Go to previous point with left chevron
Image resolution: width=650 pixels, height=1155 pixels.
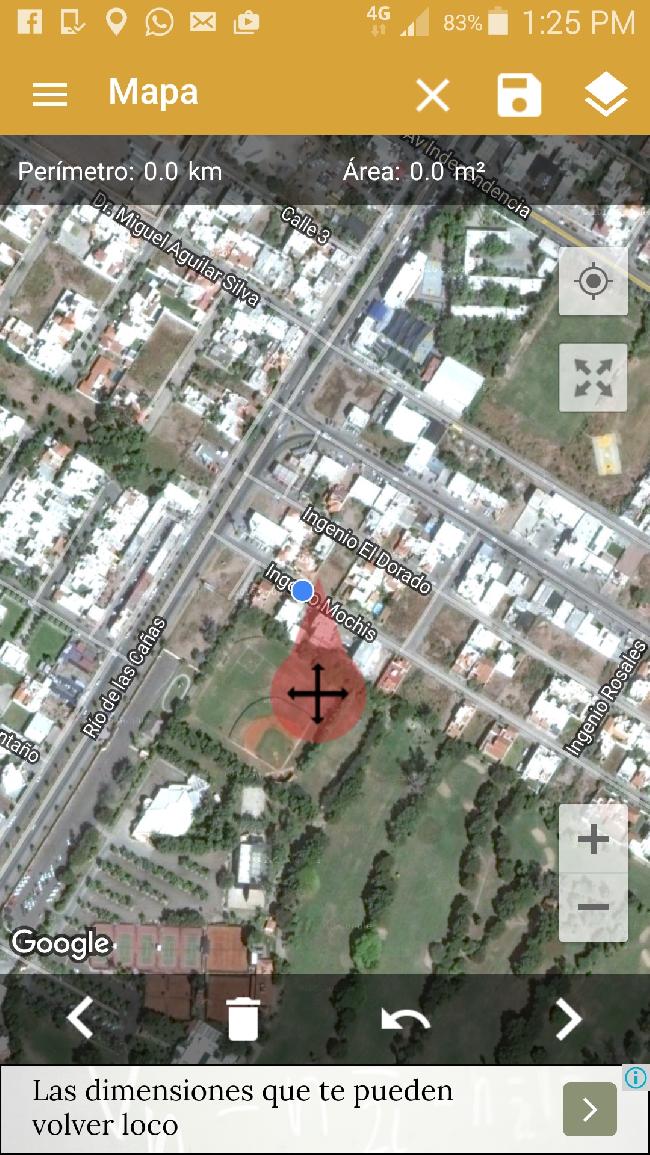click(x=80, y=1018)
